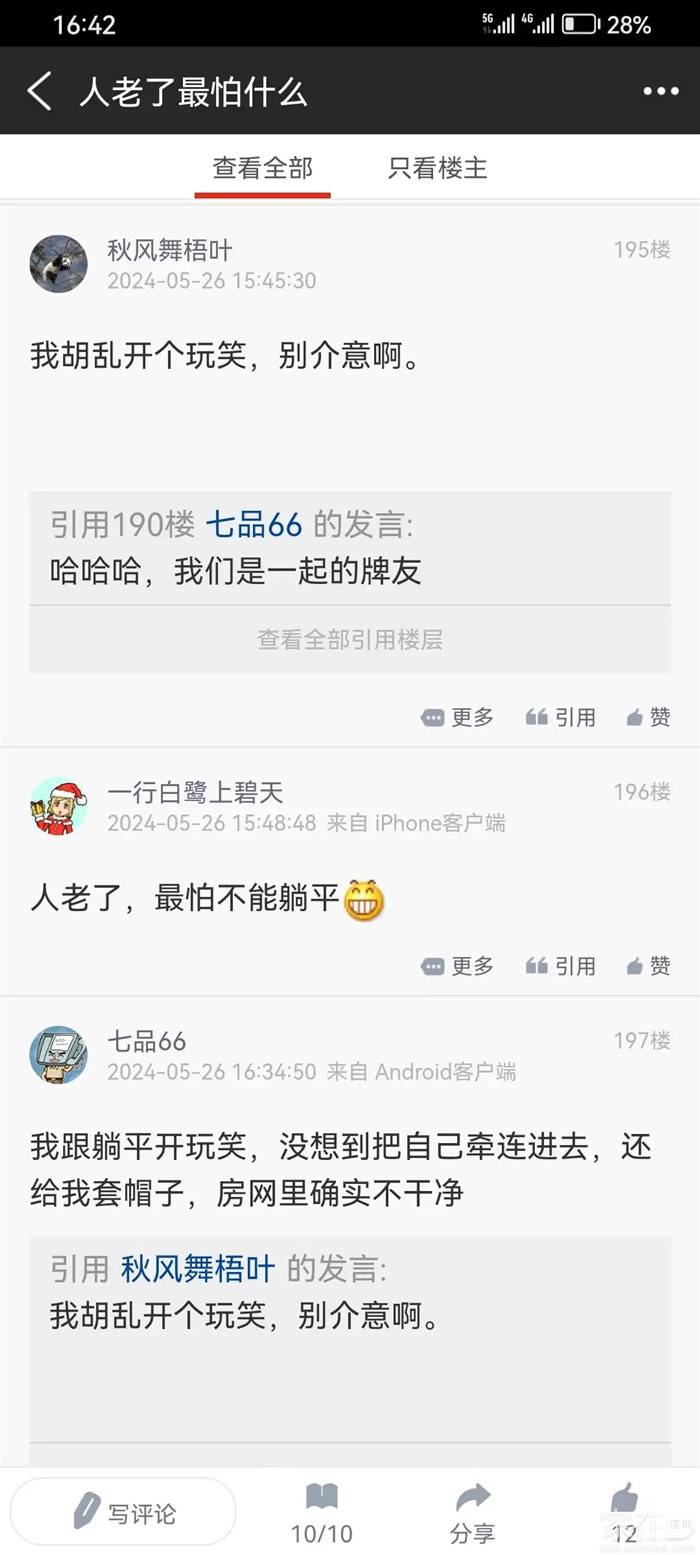700x1555 pixels.
Task: Expand 查看全部引用楼层
Action: 349,640
